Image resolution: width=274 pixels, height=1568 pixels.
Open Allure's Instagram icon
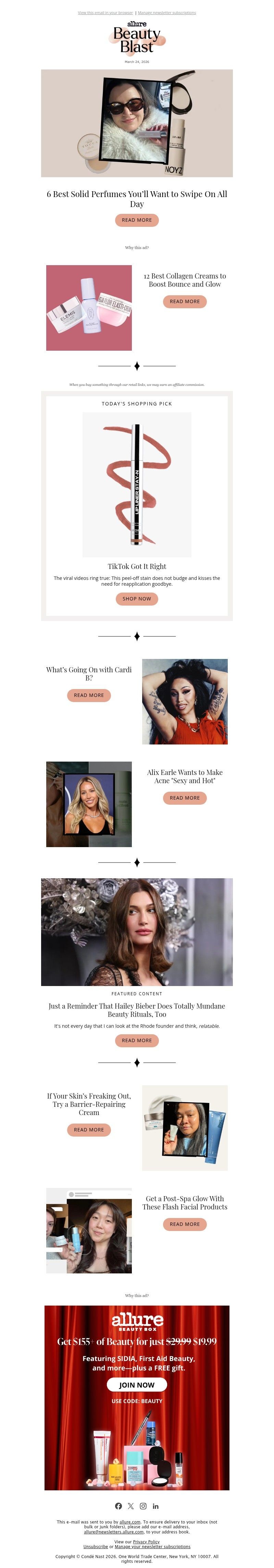pyautogui.click(x=143, y=1506)
